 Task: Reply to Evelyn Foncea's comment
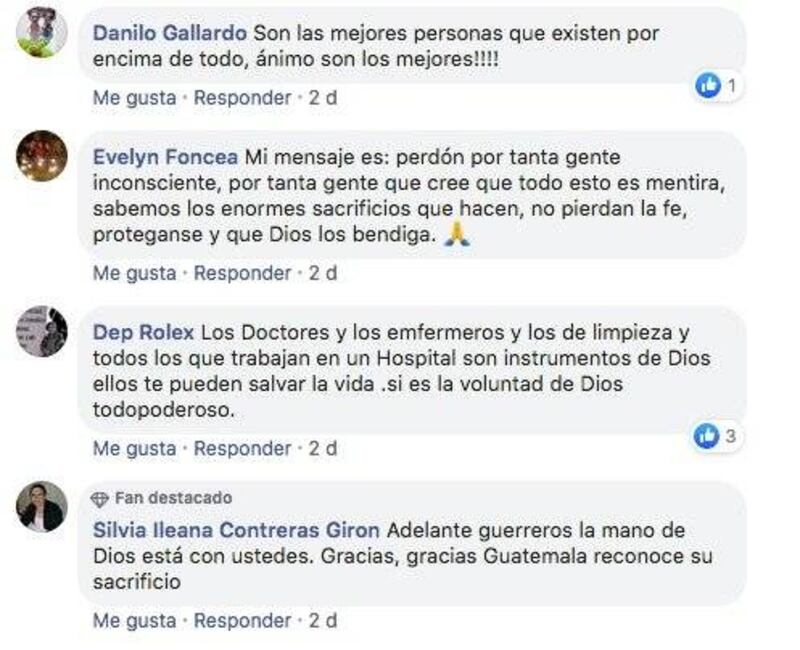click(242, 273)
